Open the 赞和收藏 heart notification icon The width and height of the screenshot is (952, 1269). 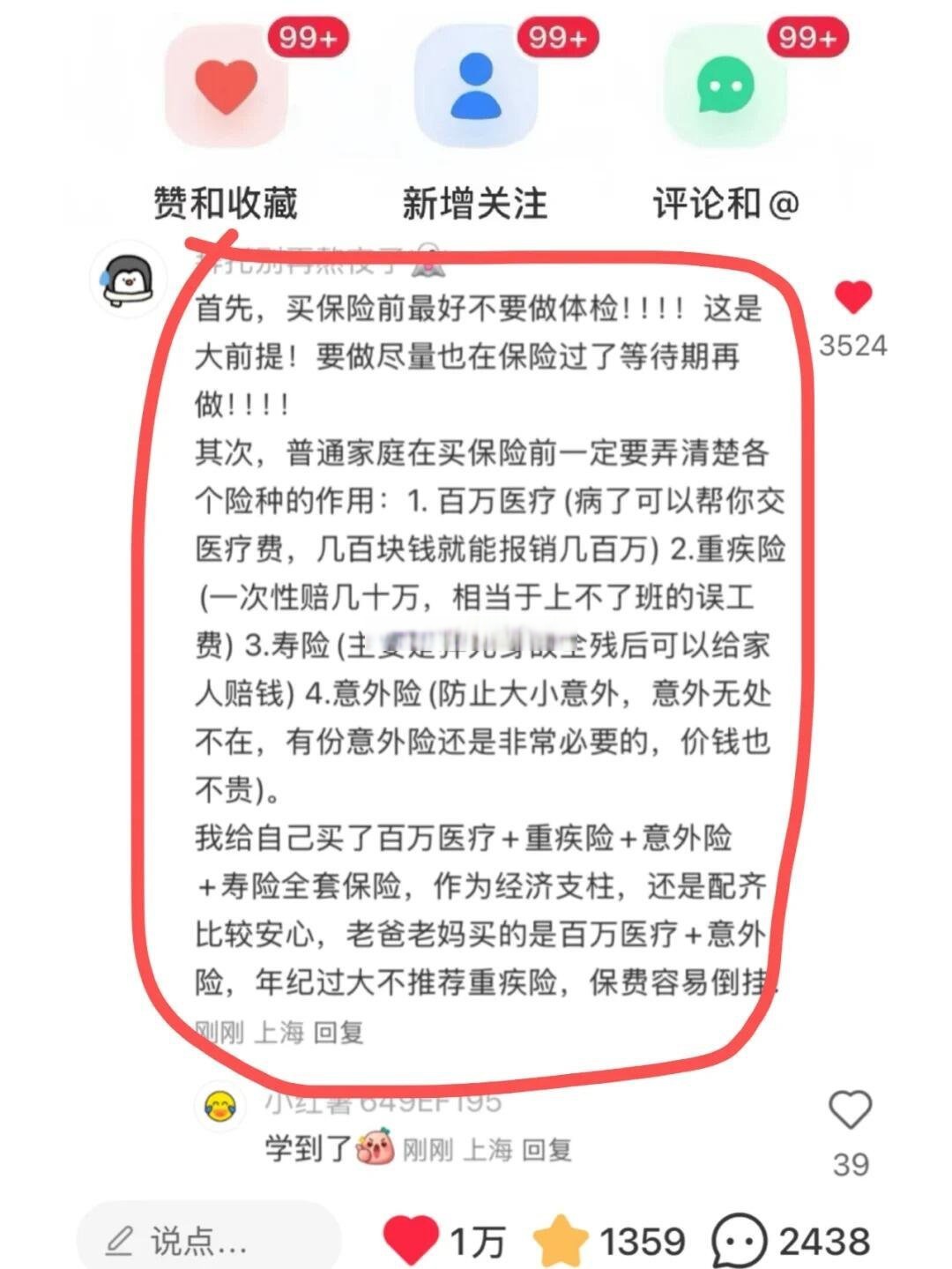tap(227, 86)
